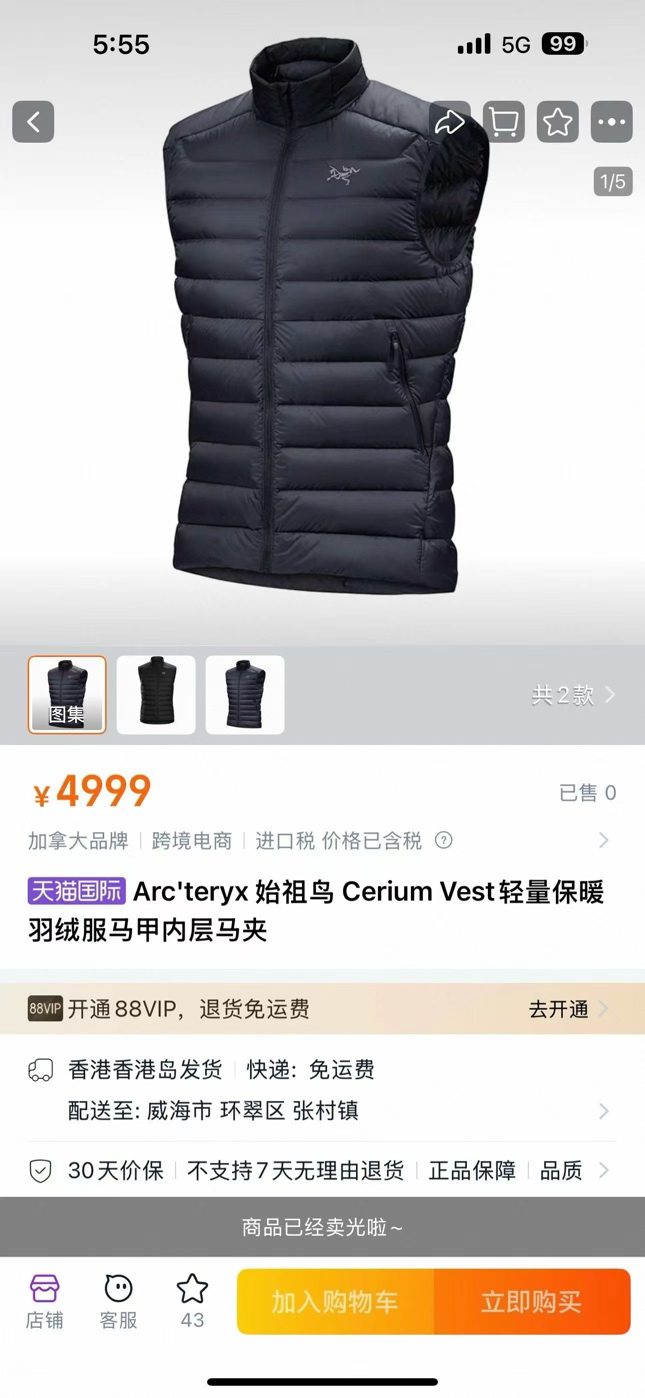Open the overflow menu
This screenshot has height=1398, width=645.
(x=612, y=122)
